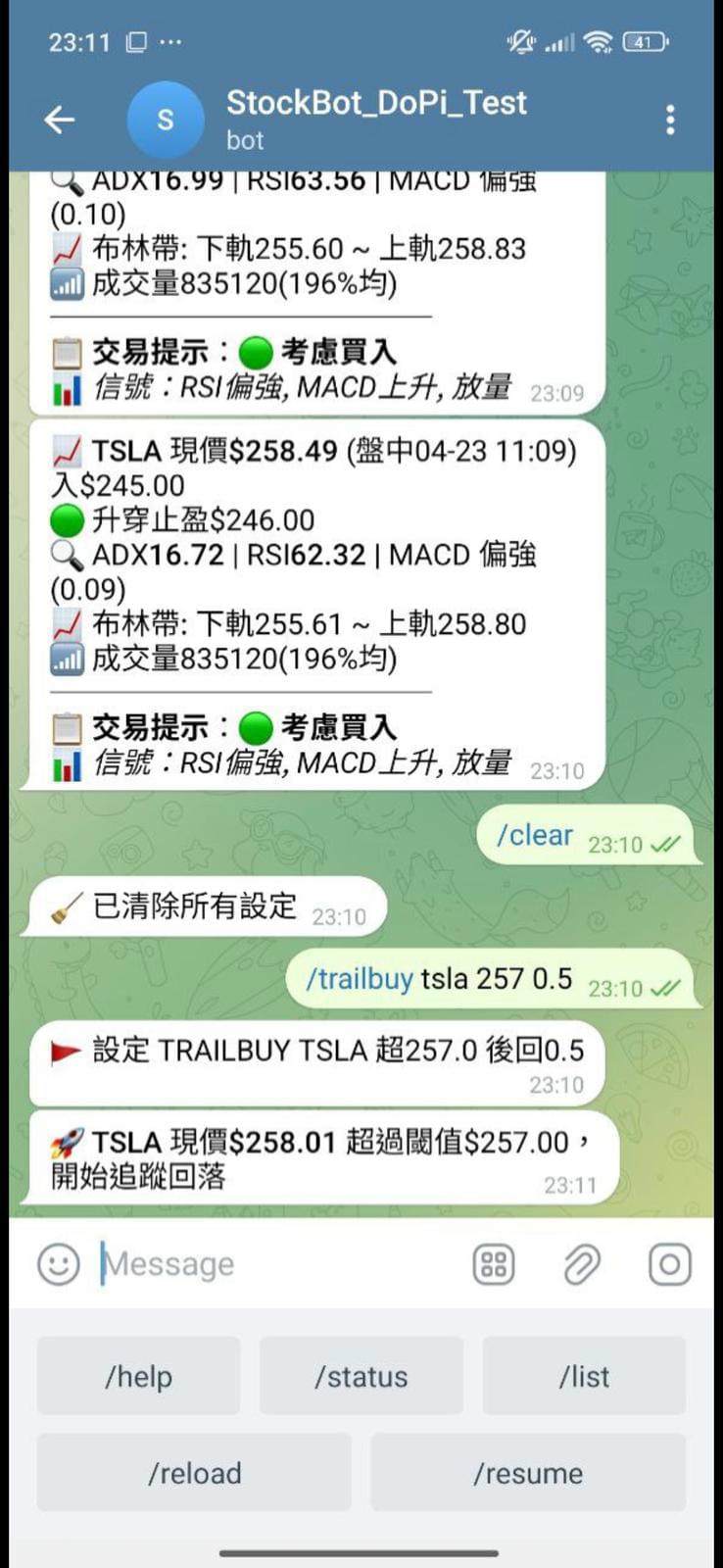Send the /status command
Screen dimensions: 723x1568
coord(361,1376)
